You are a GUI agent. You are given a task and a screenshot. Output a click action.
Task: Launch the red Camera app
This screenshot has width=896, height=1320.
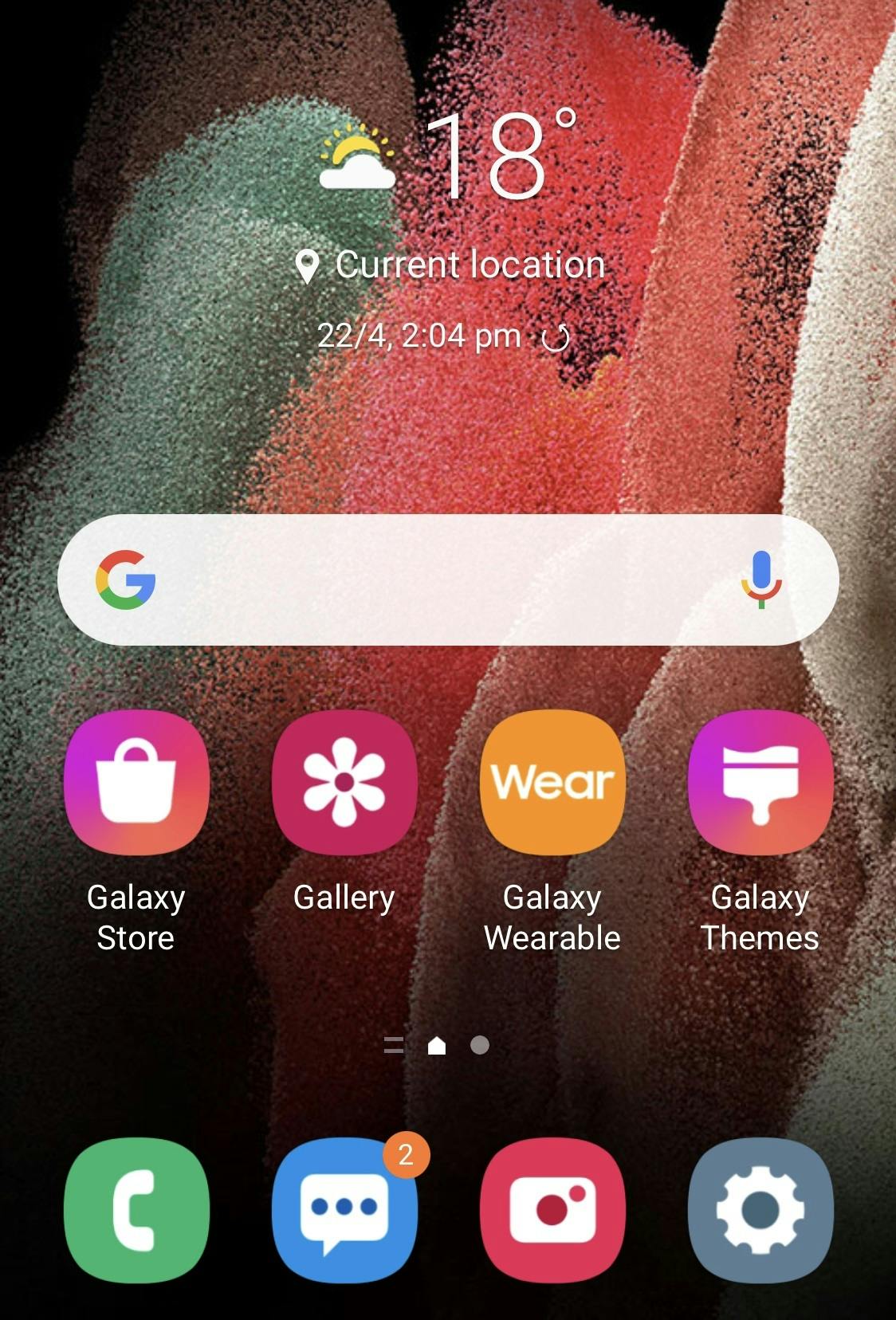coord(552,1210)
